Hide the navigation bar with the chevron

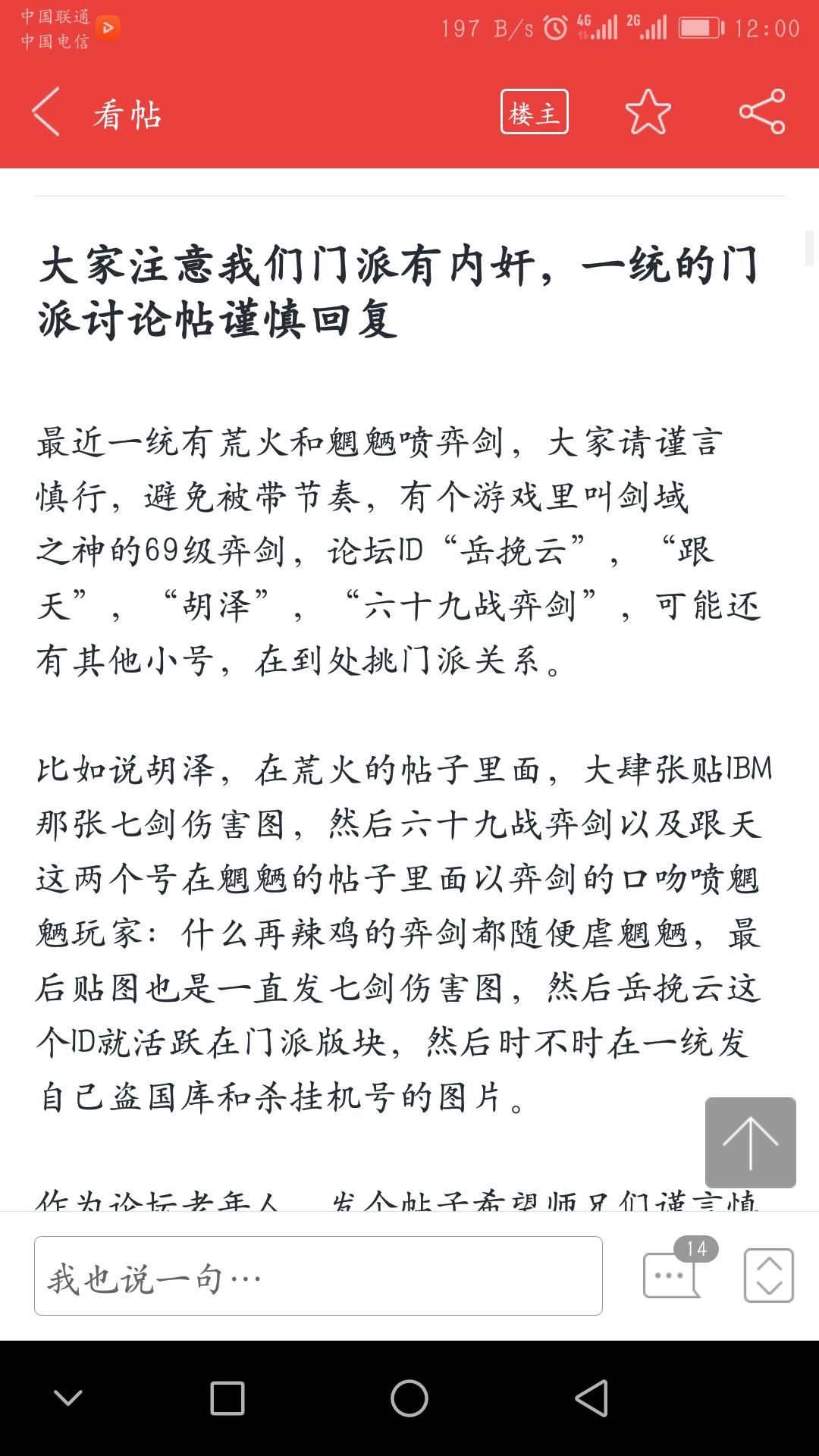tap(68, 1398)
